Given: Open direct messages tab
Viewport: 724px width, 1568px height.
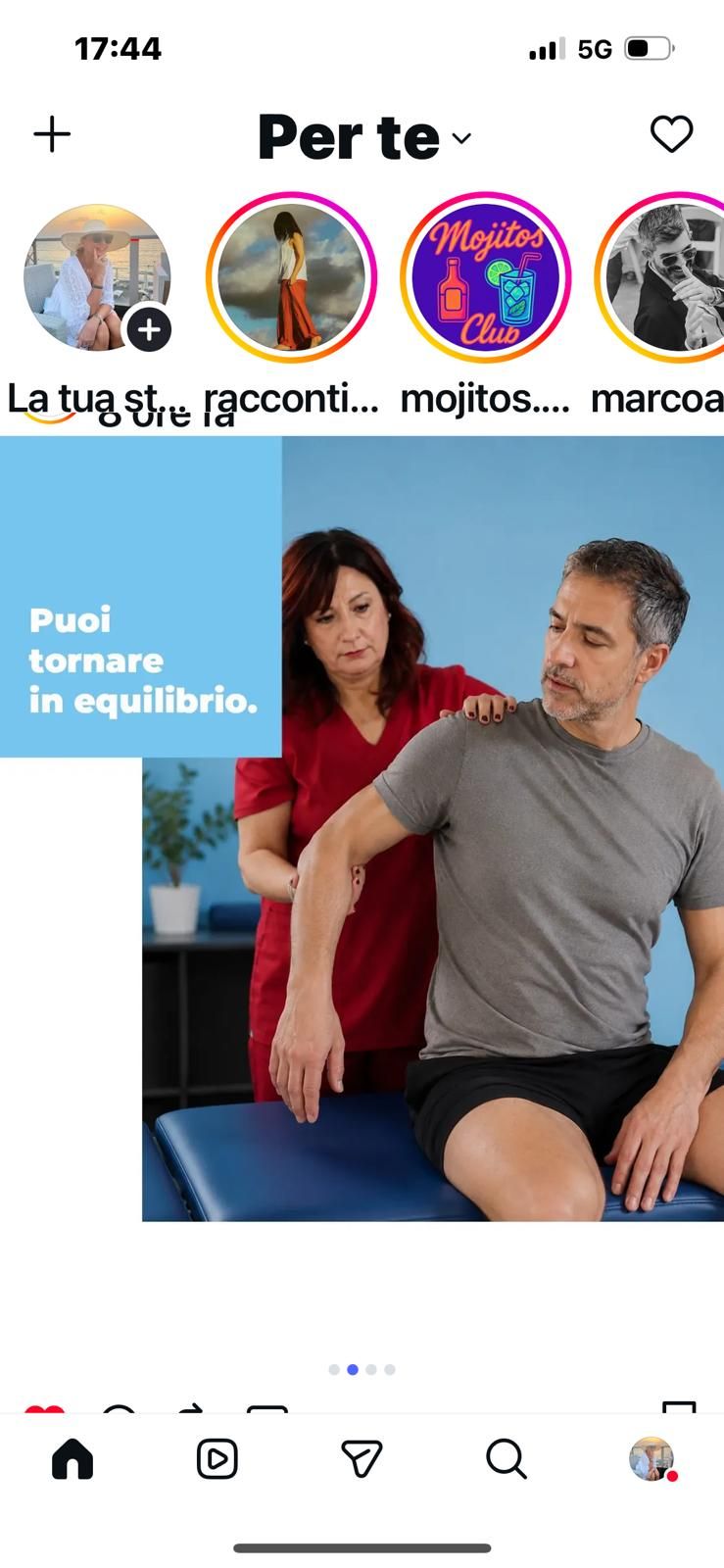Looking at the screenshot, I should [362, 1458].
